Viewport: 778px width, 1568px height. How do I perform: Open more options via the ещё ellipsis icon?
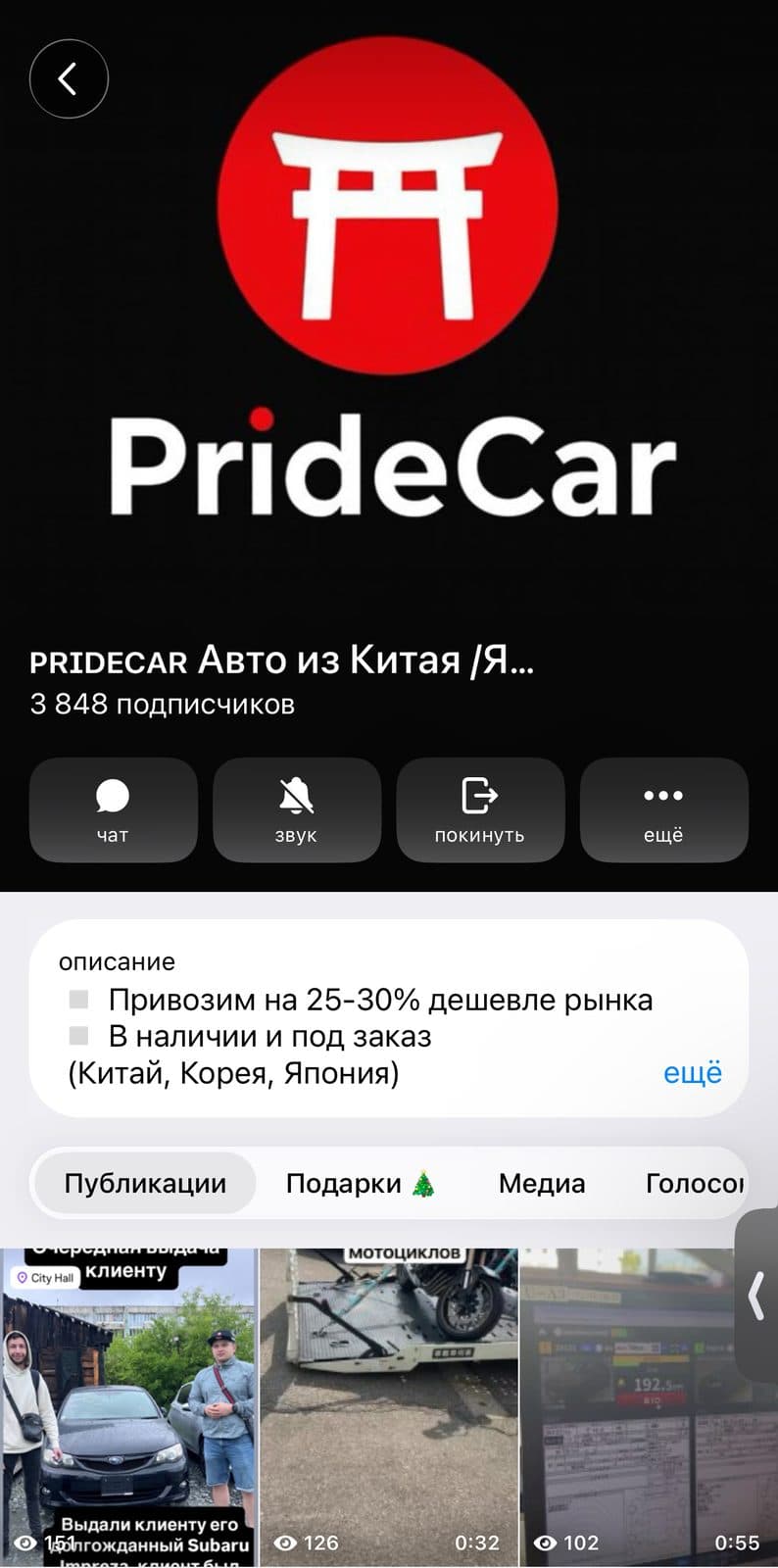coord(664,796)
